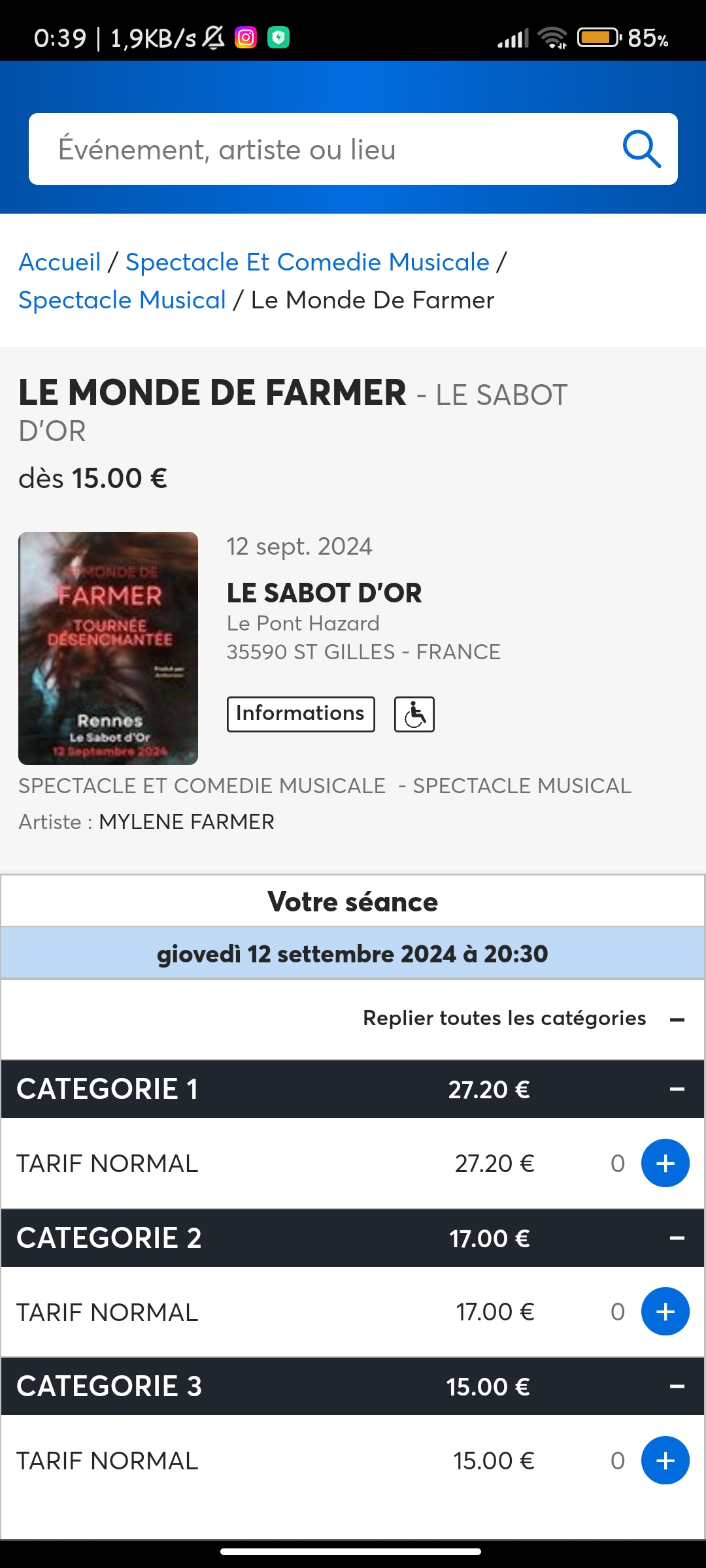Collapse the CATEGORIE 2 section

(677, 1238)
